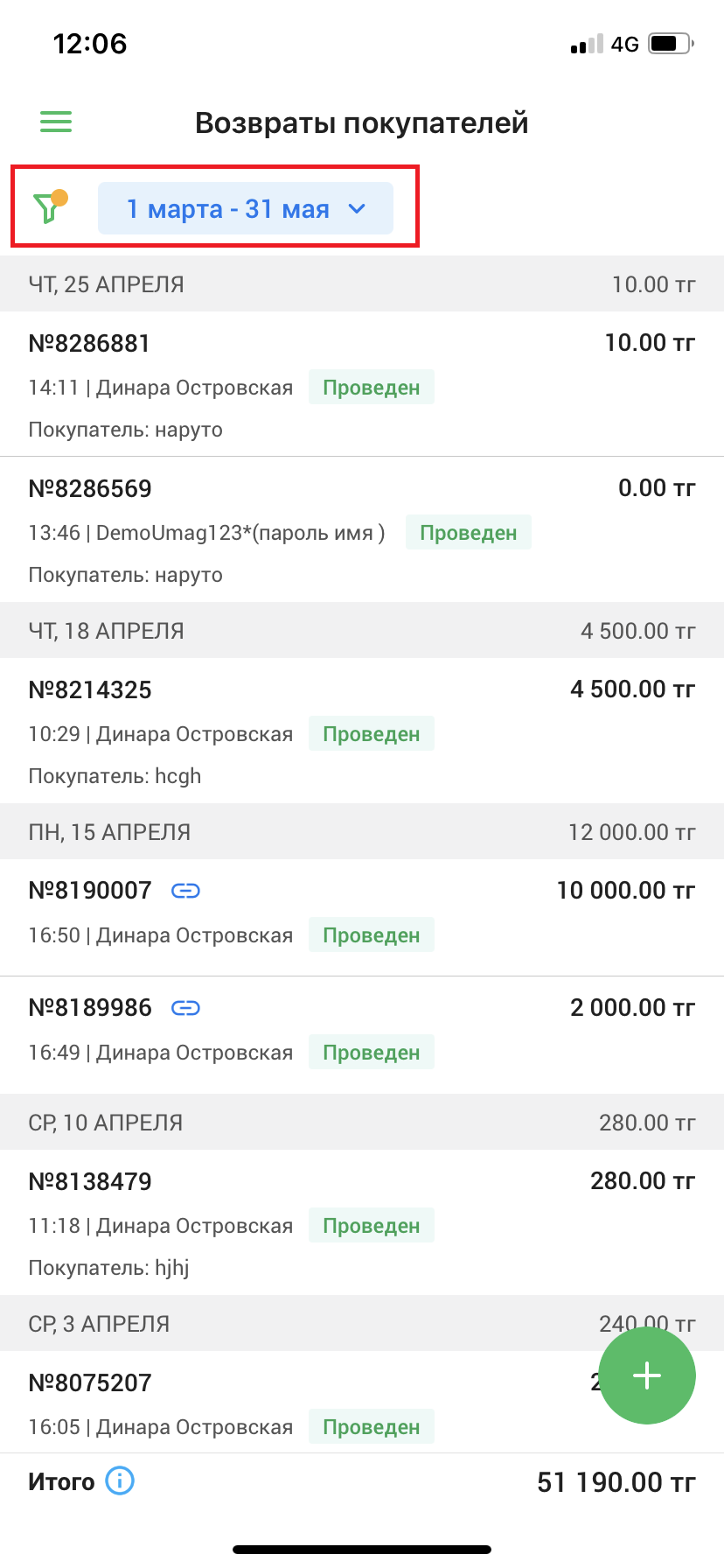Create a new return with the plus button
This screenshot has height=1568, width=724.
tap(647, 1375)
